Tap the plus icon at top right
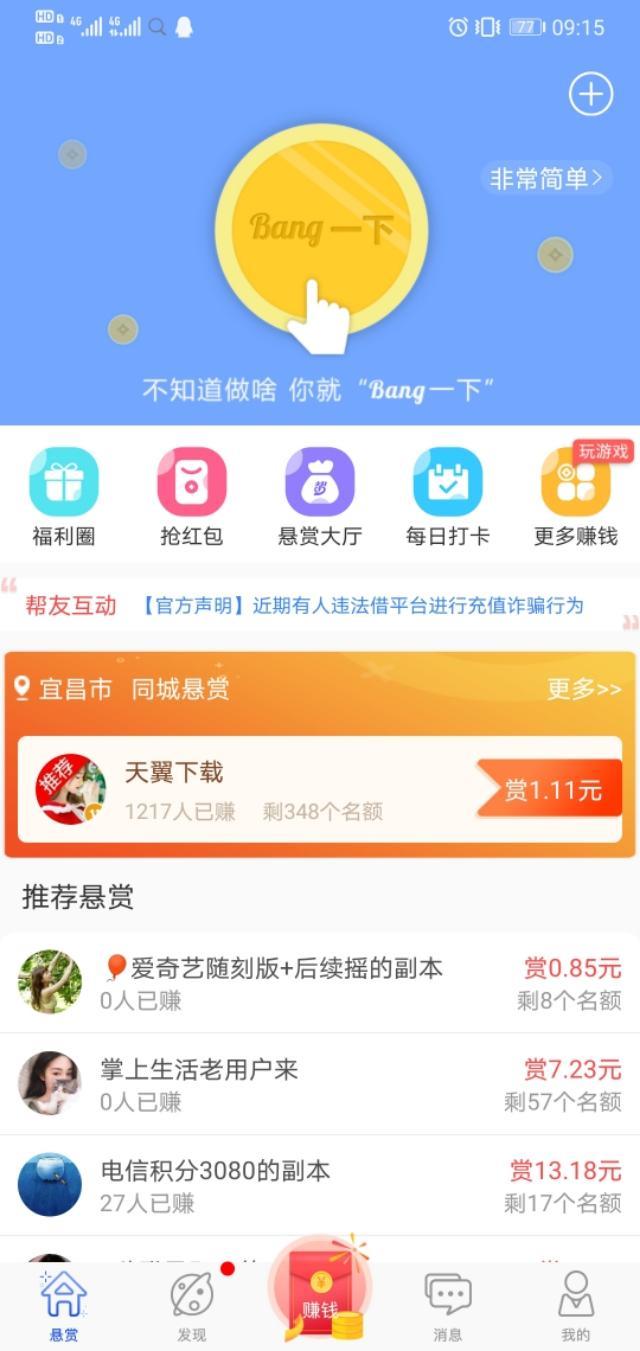 pos(590,95)
